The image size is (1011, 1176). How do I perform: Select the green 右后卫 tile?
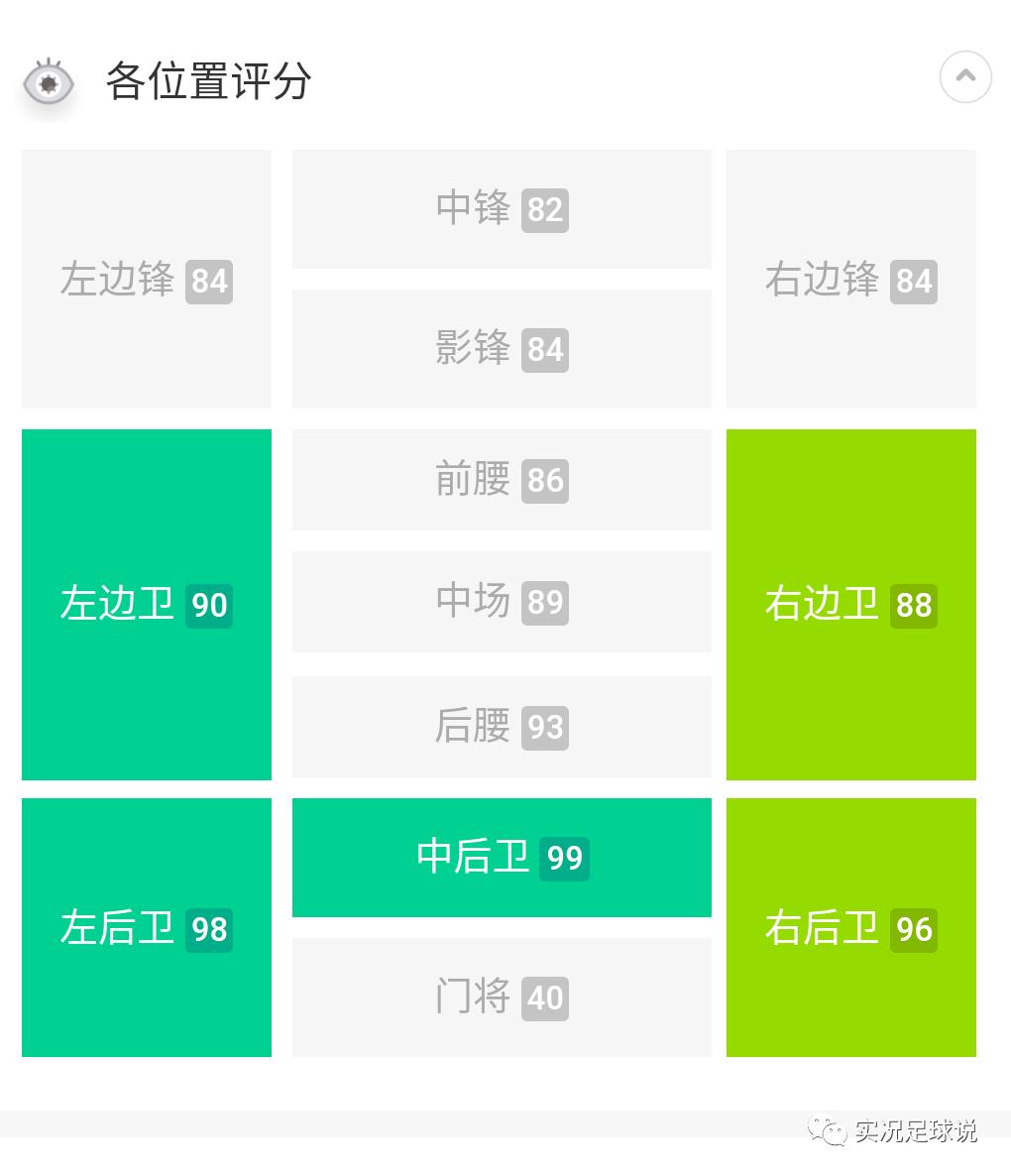(850, 927)
